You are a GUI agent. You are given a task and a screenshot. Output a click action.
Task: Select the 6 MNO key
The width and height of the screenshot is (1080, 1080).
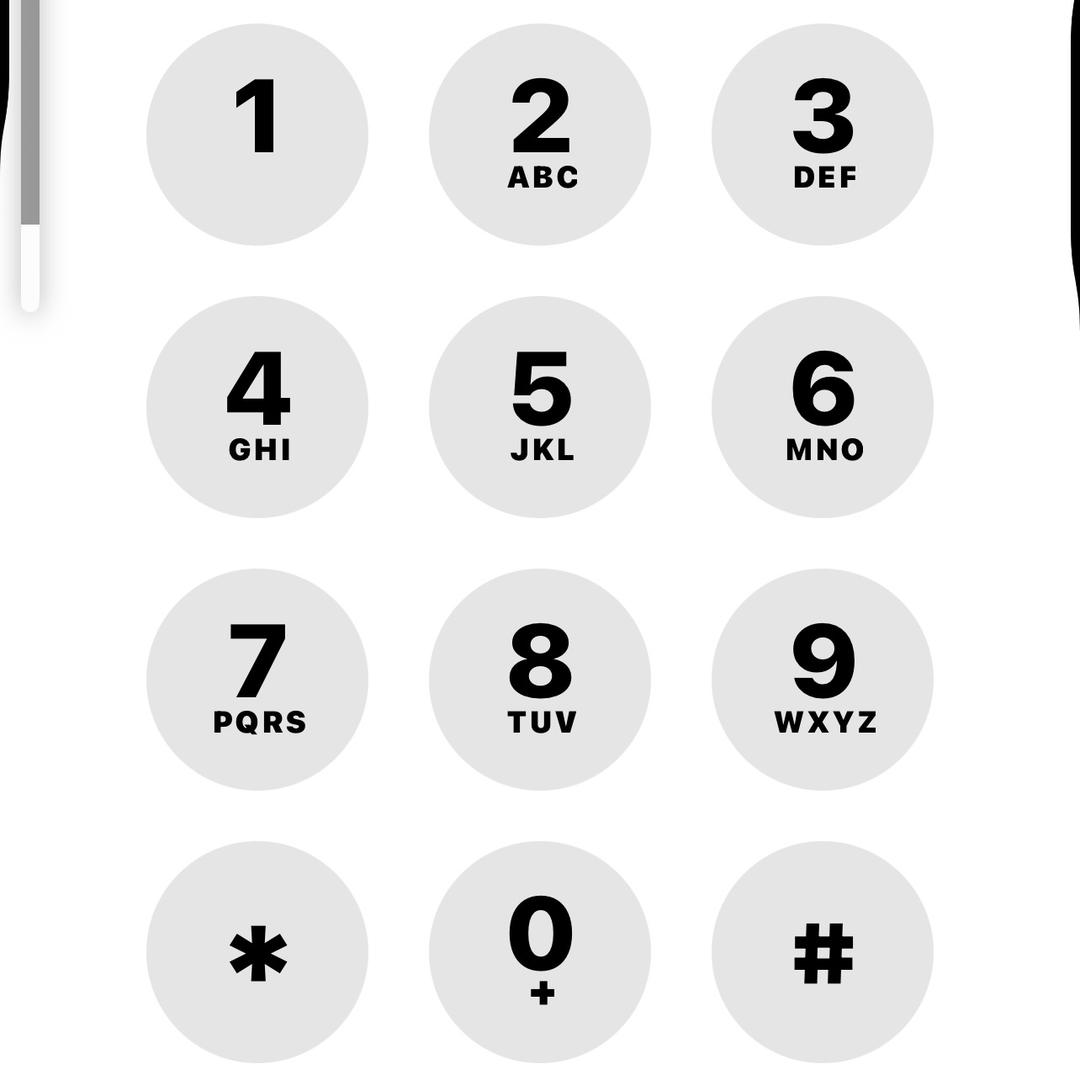[822, 407]
